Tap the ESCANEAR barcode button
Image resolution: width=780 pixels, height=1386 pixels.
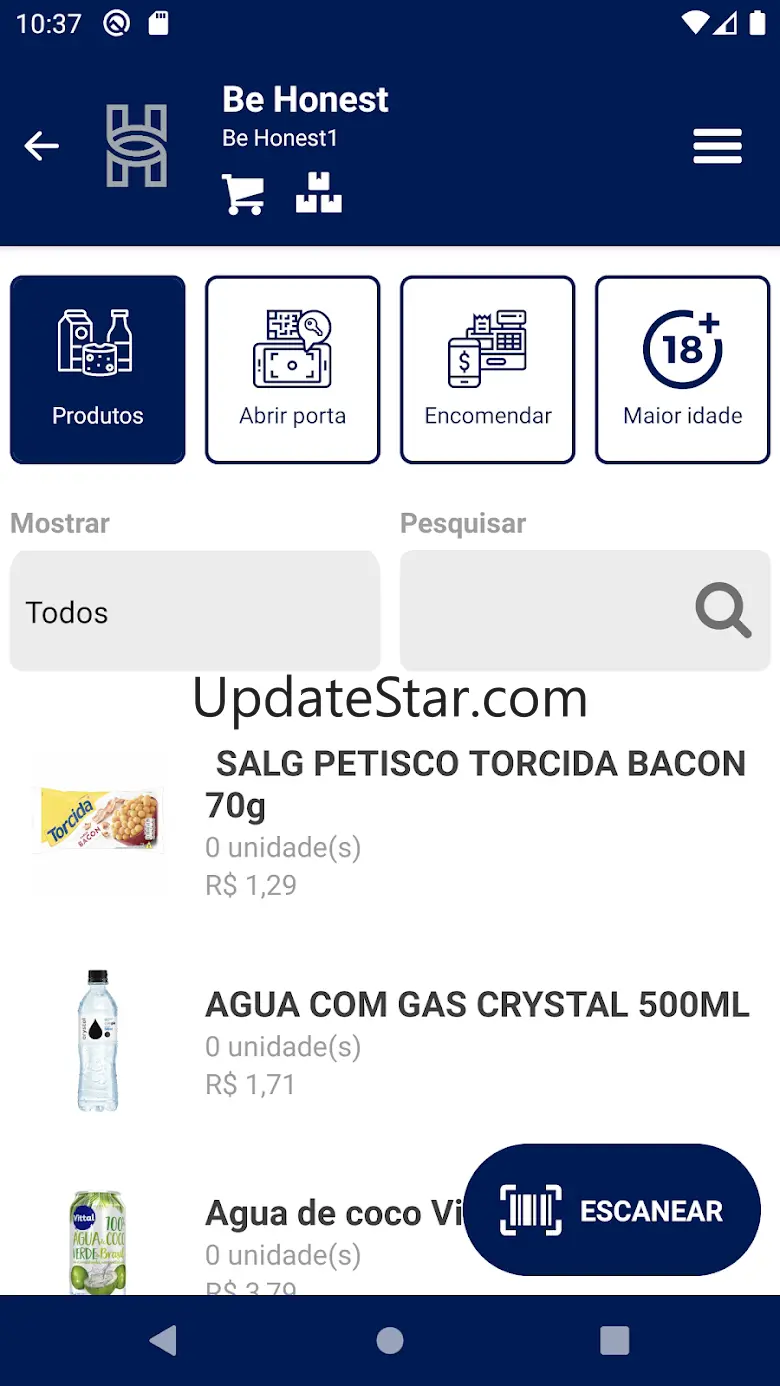pyautogui.click(x=612, y=1210)
